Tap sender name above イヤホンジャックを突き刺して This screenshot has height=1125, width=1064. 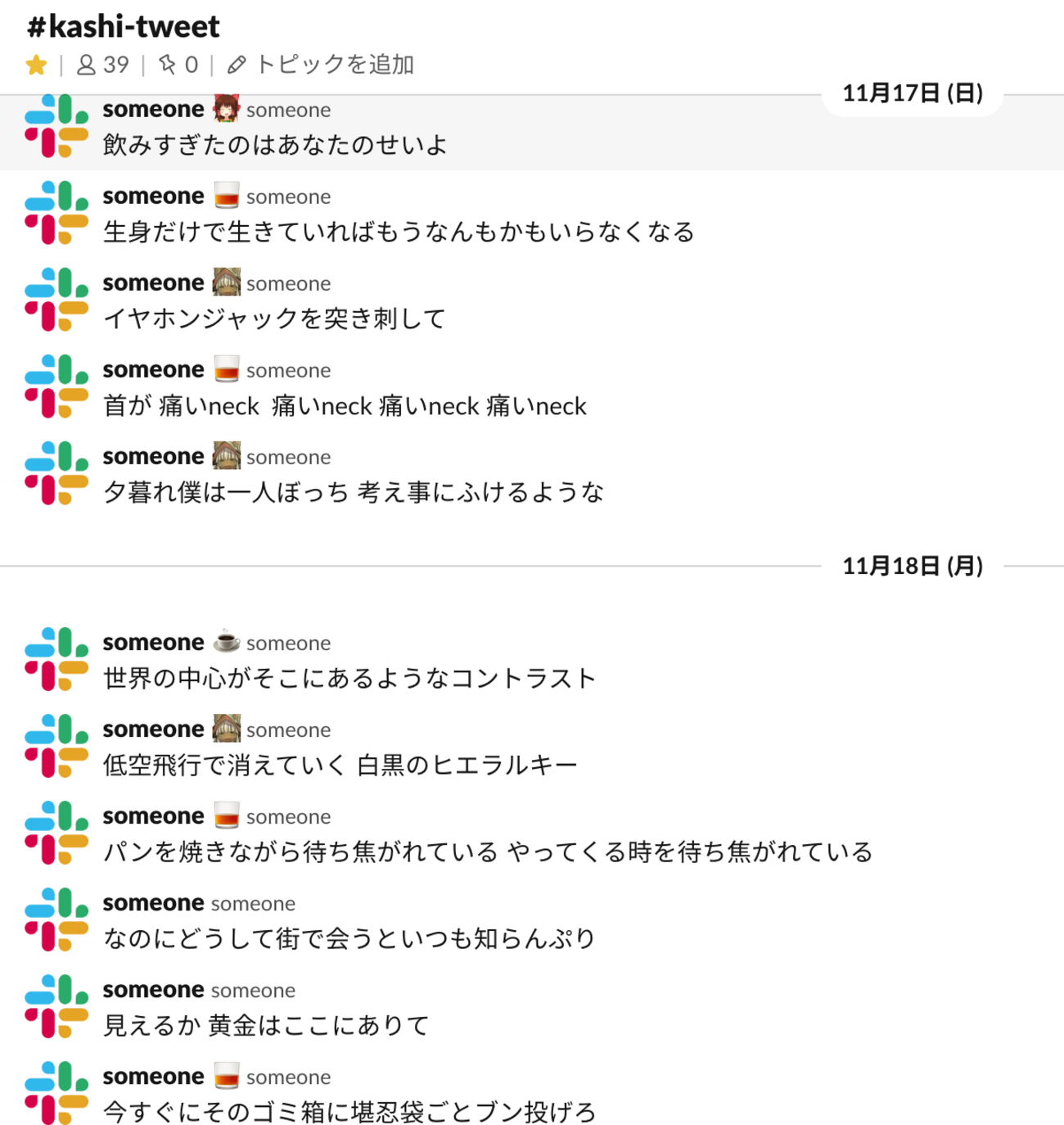coord(153,283)
